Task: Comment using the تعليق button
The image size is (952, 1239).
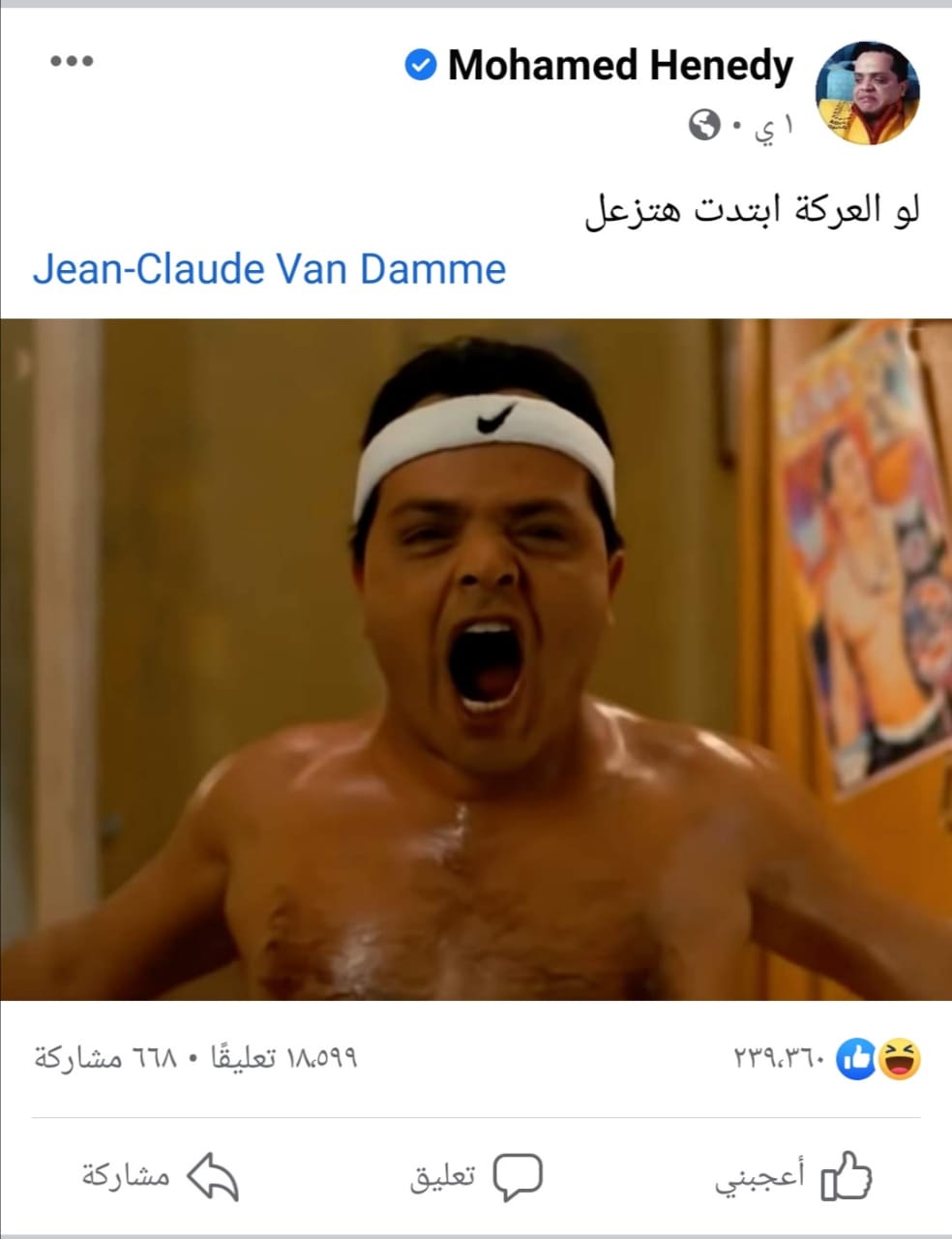Action: click(476, 1177)
